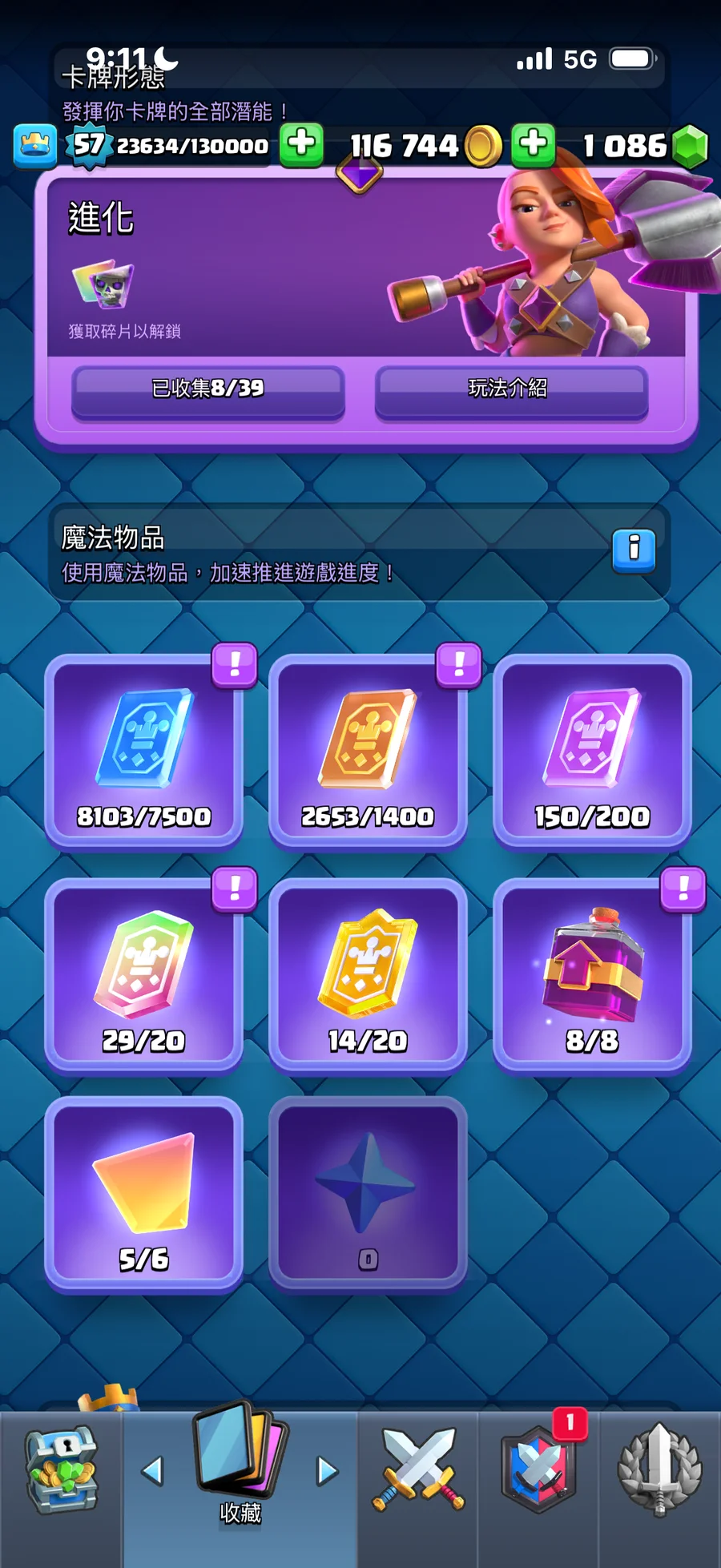721x1568 pixels.
Task: Tap the left arrow beside 收藏
Action: [x=152, y=1470]
